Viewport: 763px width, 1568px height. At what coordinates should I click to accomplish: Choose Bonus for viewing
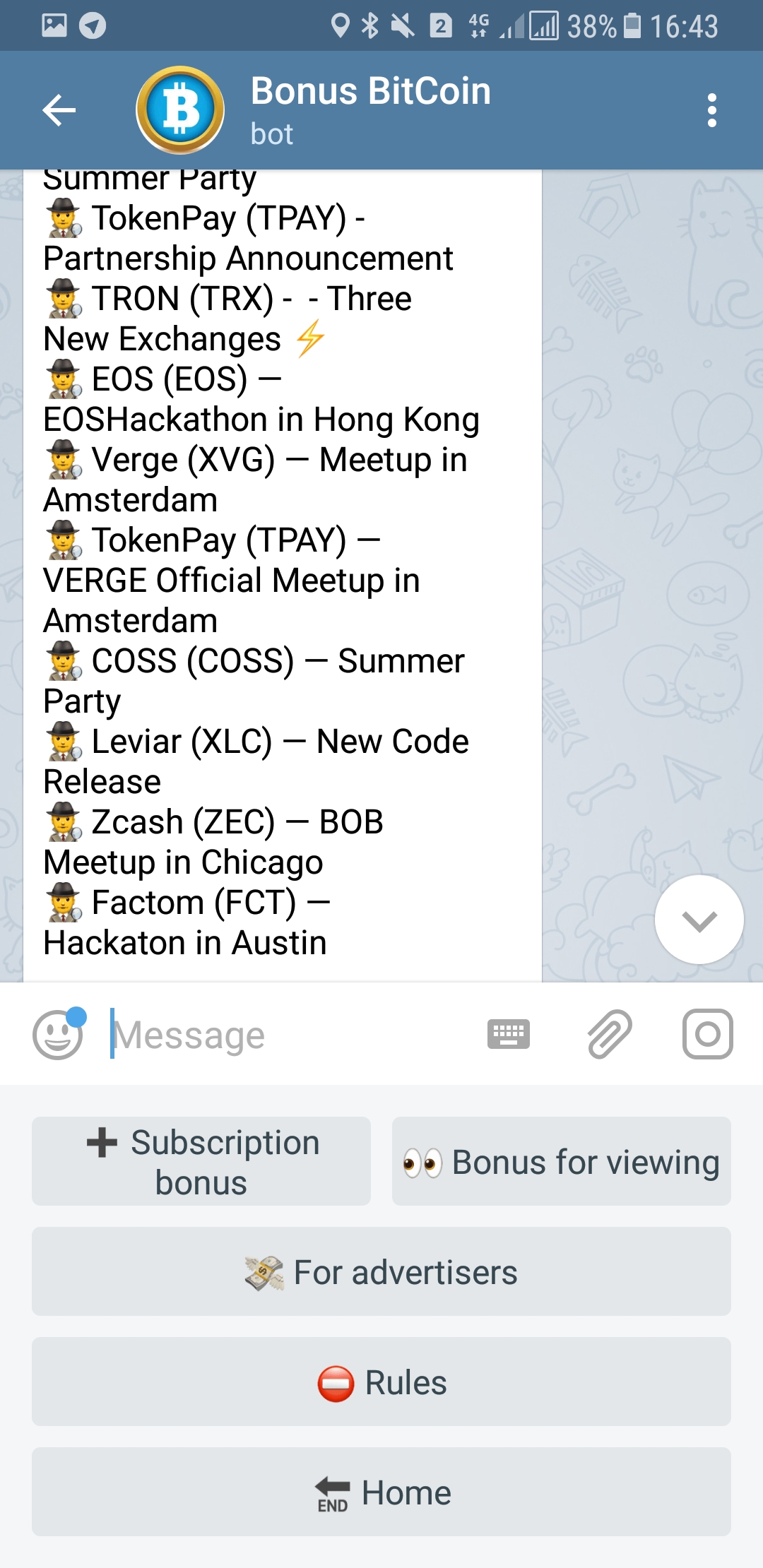(x=562, y=1161)
